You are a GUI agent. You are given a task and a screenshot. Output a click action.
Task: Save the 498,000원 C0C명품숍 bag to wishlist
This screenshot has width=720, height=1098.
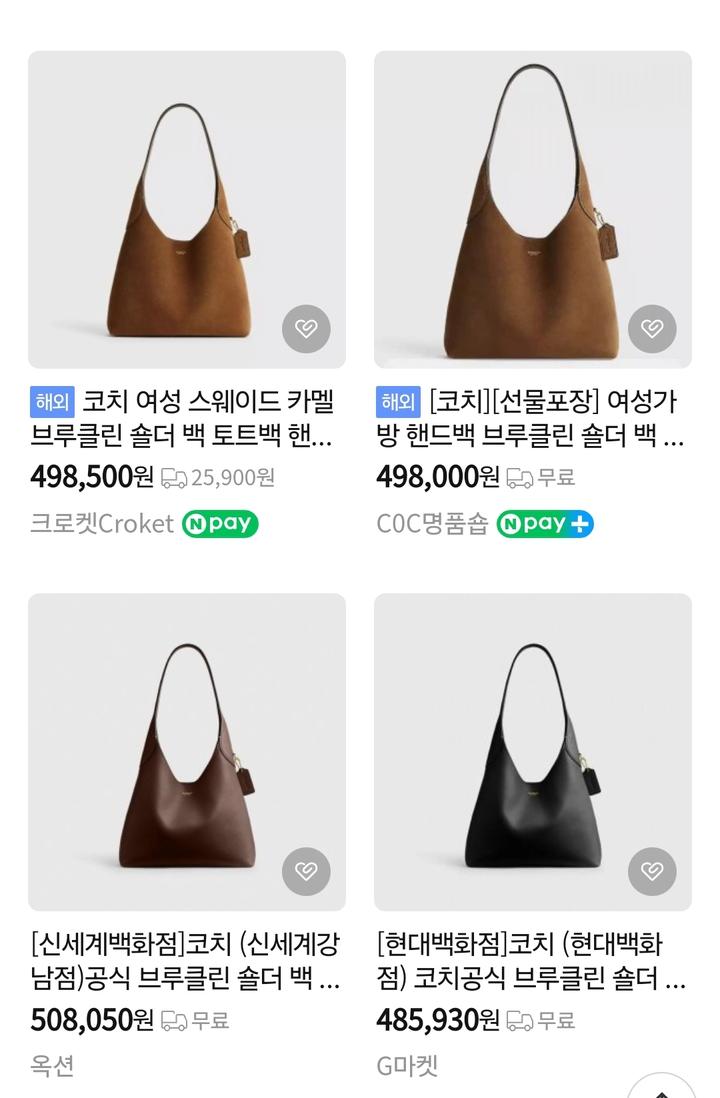point(652,329)
